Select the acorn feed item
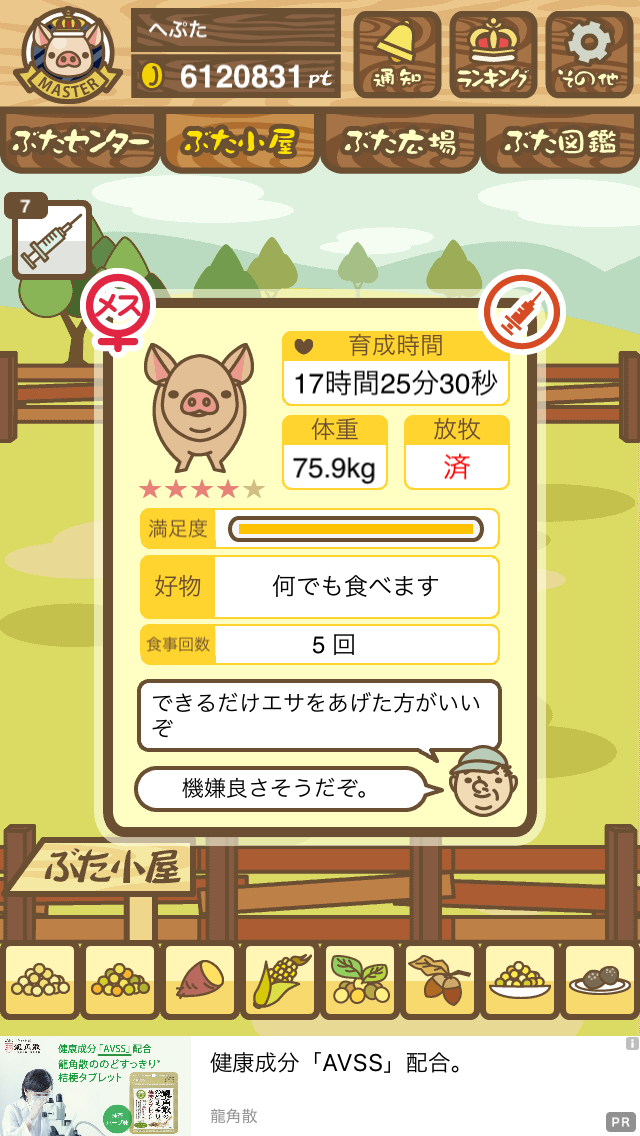640x1136 pixels. pyautogui.click(x=439, y=981)
